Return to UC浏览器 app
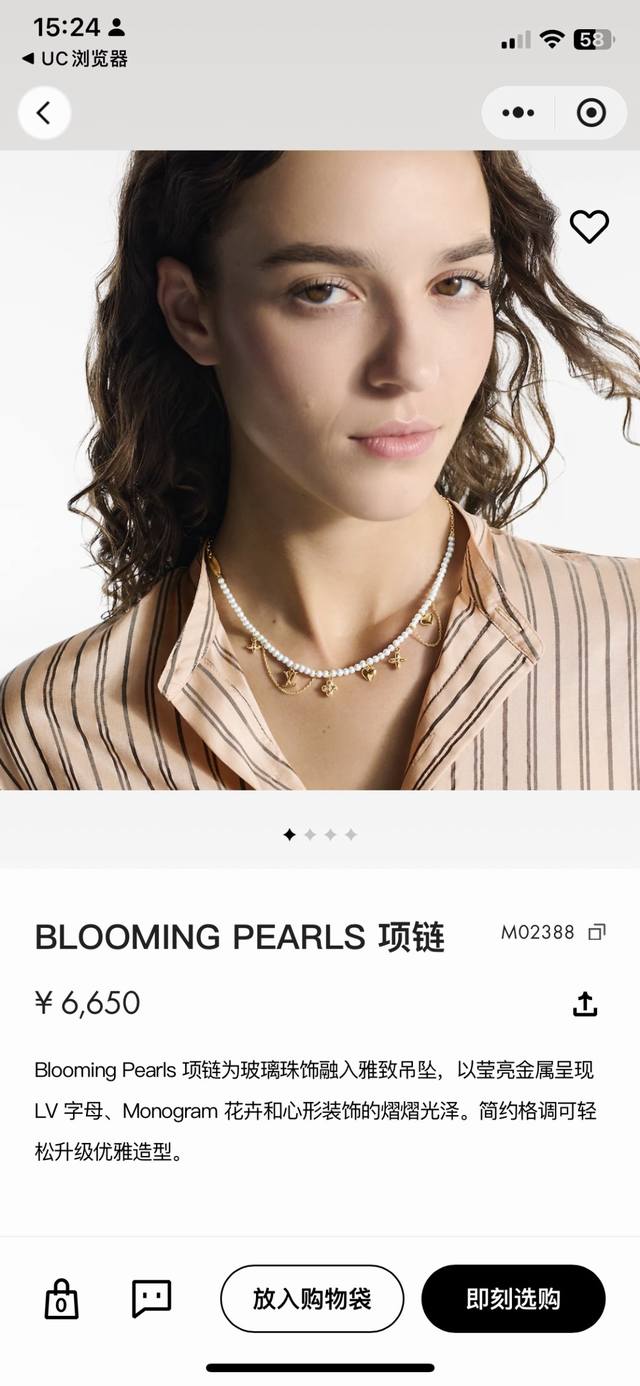The image size is (640, 1386). [x=75, y=59]
